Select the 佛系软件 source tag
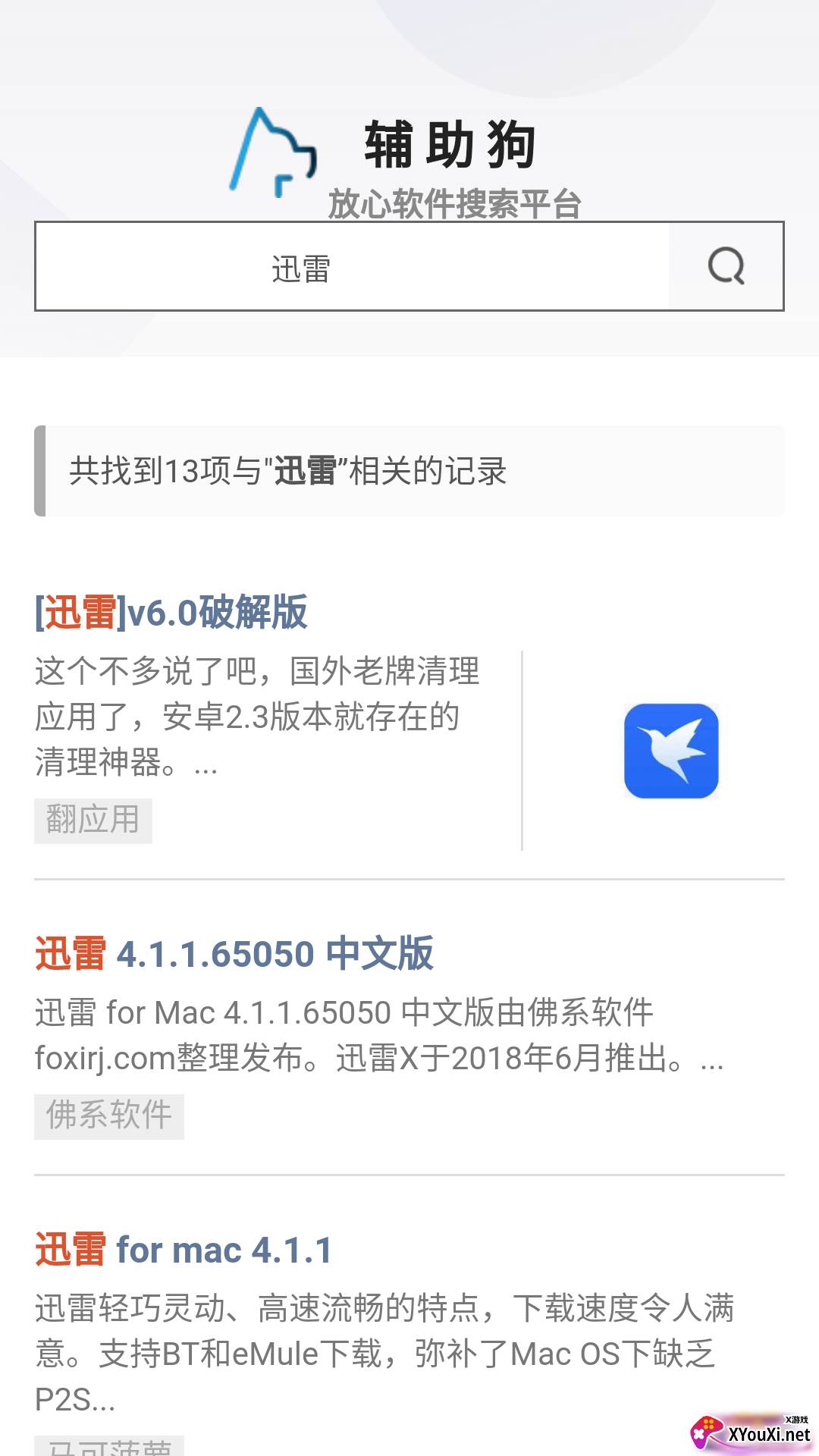 (109, 1116)
